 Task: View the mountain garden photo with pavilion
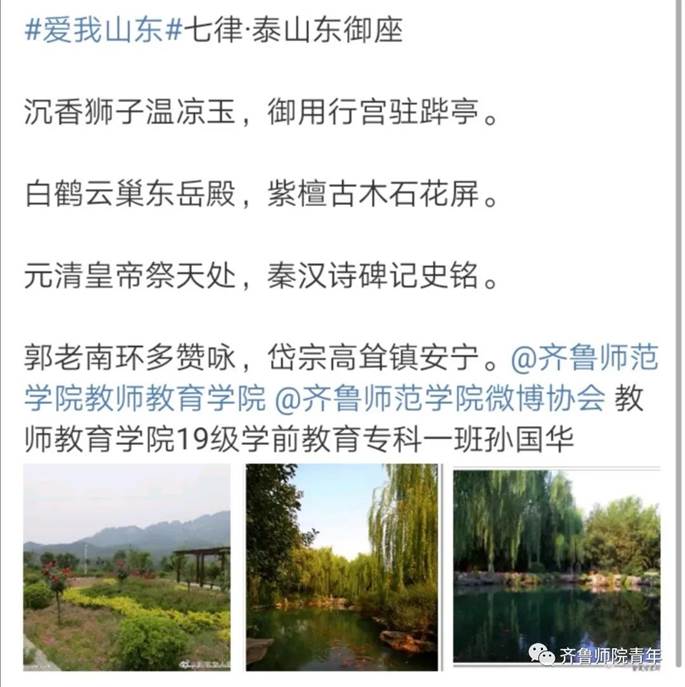(x=127, y=567)
